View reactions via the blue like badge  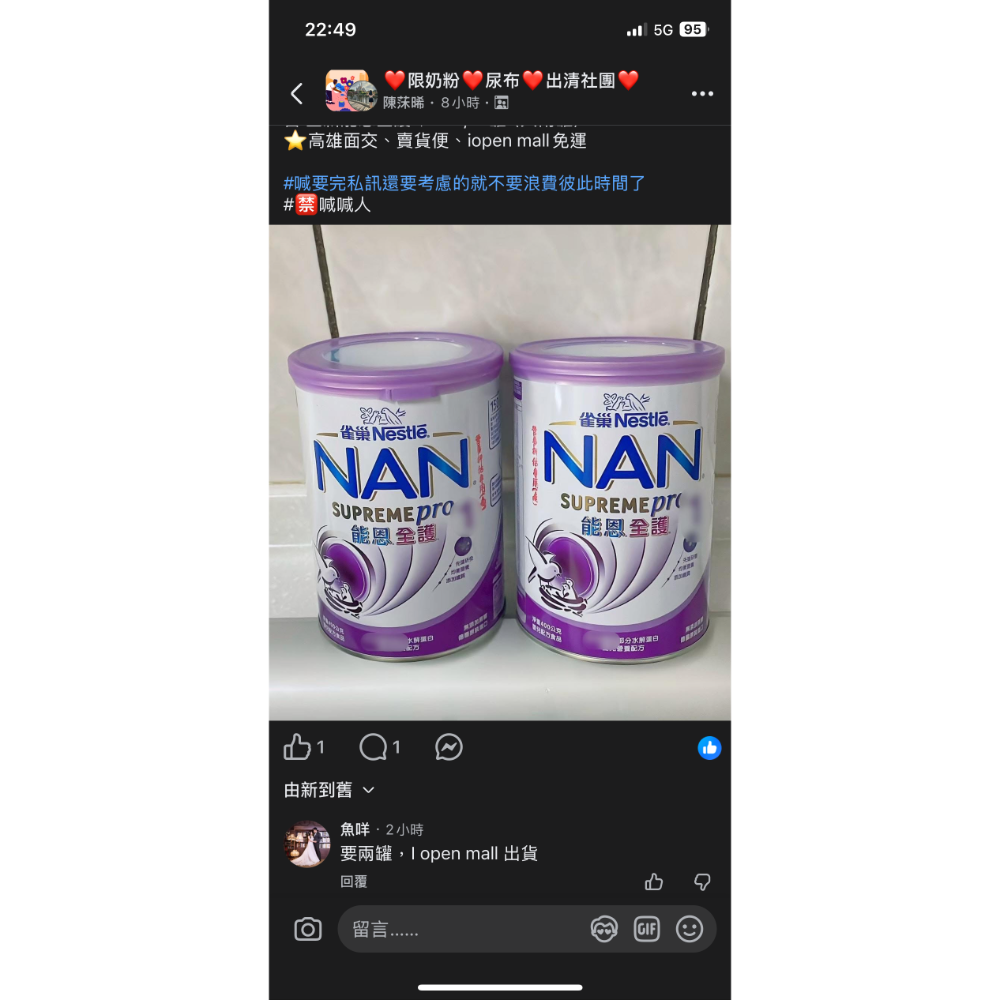[709, 747]
